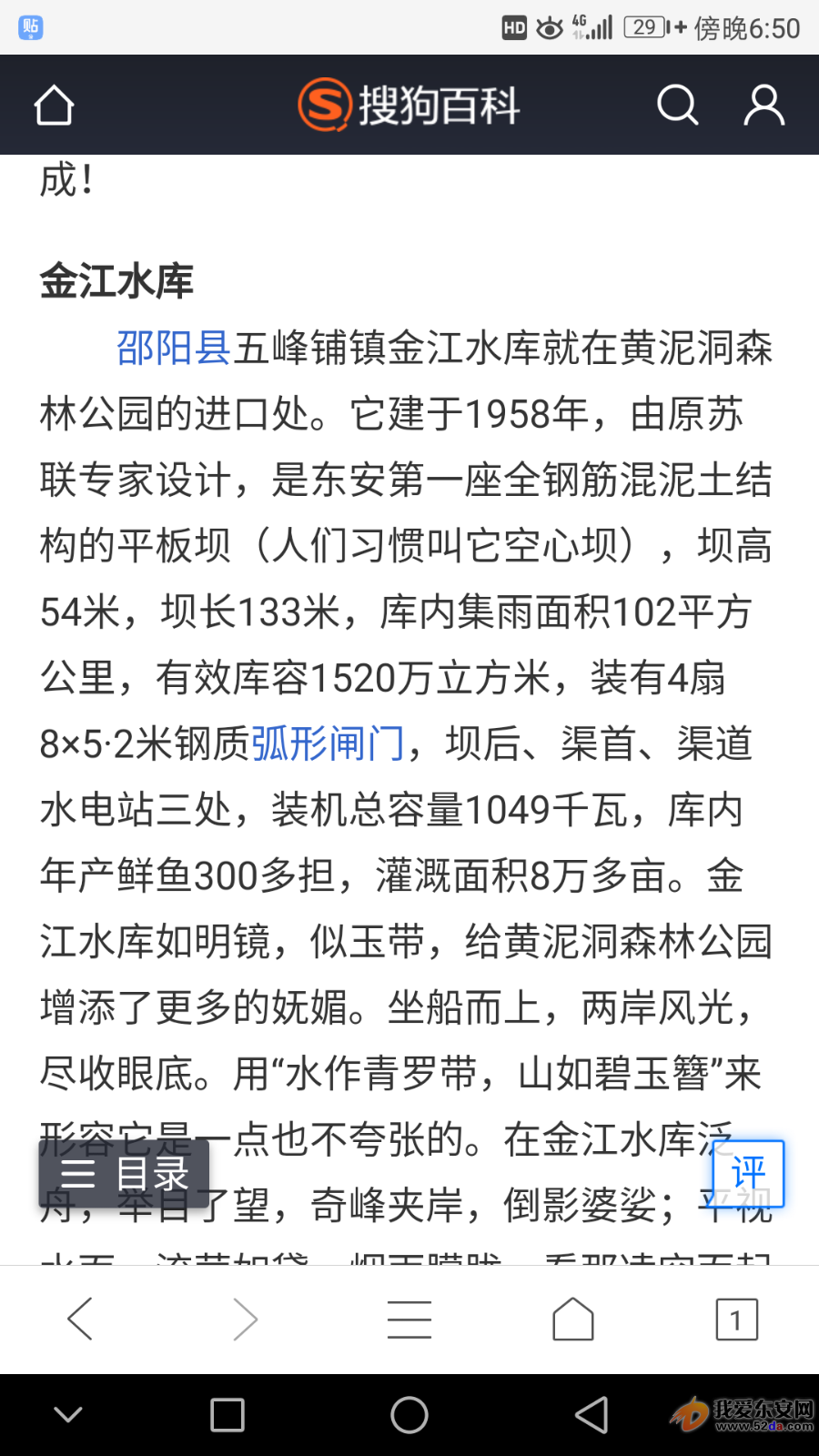The height and width of the screenshot is (1456, 819).
Task: Go to Sogou Baike home icon
Action: click(x=54, y=106)
